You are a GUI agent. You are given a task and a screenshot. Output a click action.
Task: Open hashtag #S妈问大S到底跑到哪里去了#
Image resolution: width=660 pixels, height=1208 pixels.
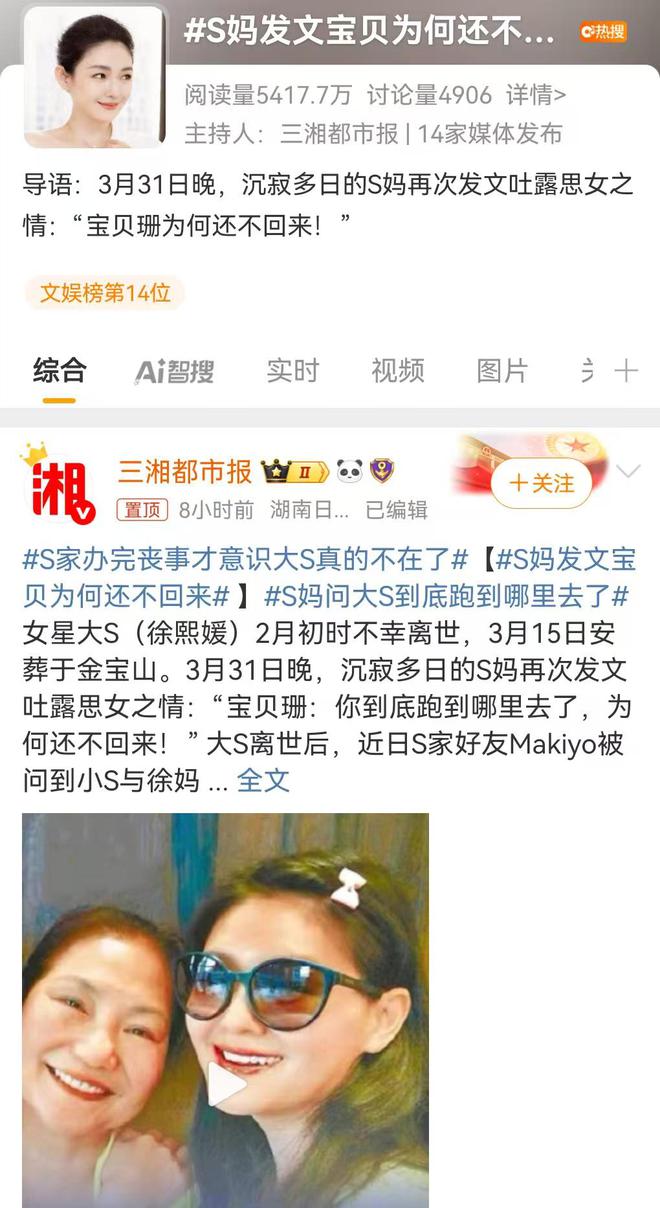(446, 596)
